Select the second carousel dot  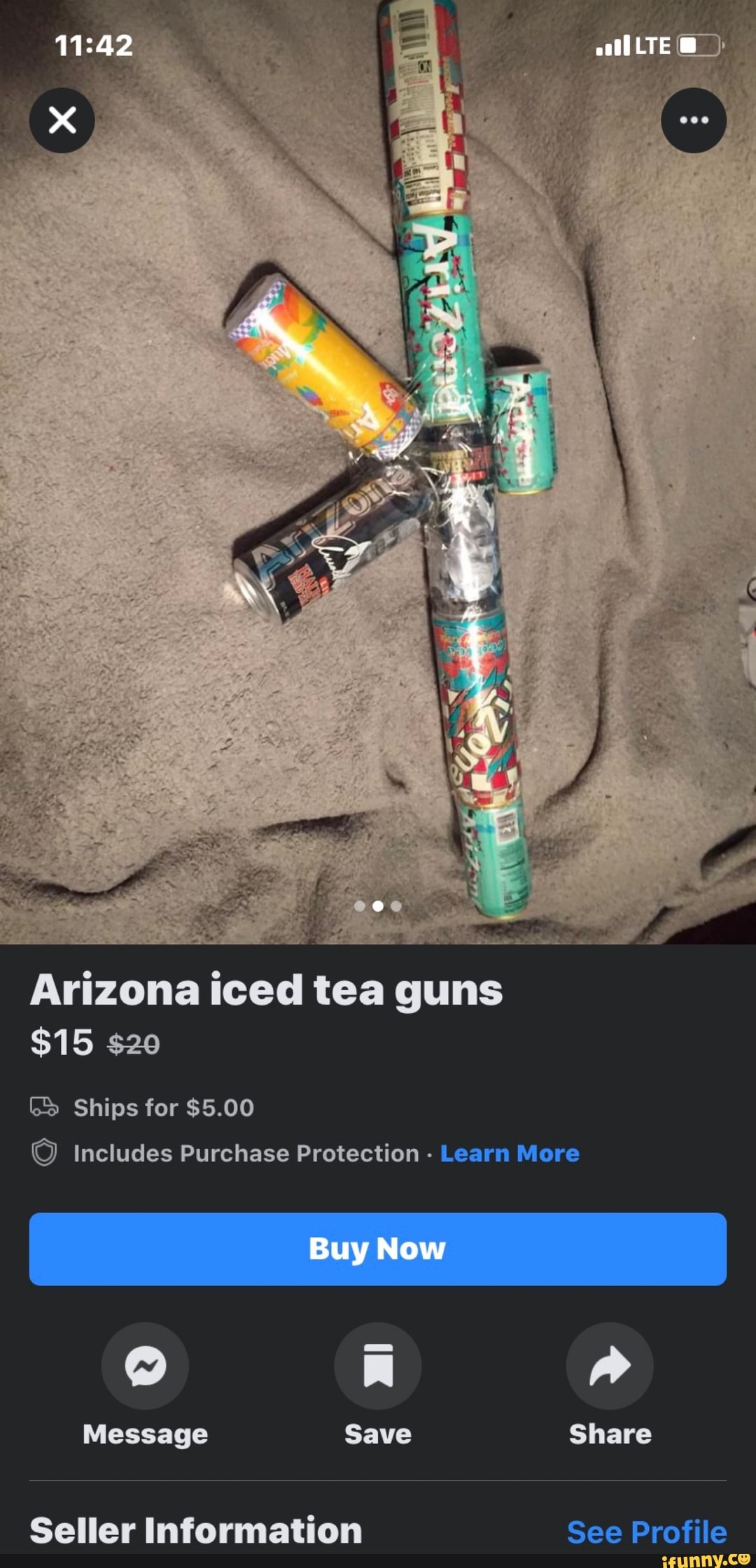coord(378,905)
